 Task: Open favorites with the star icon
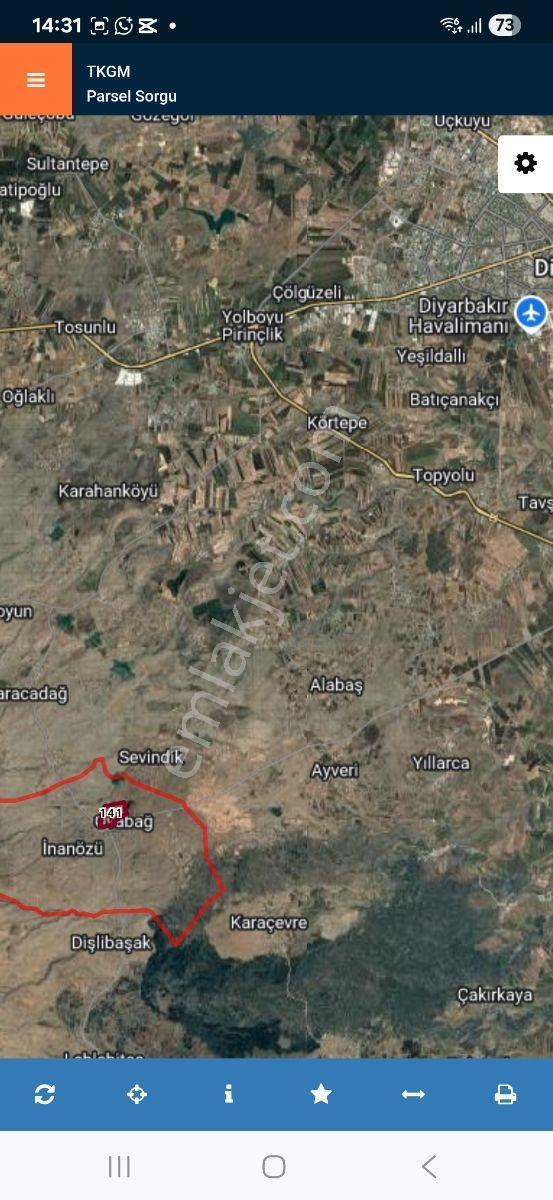point(321,1094)
